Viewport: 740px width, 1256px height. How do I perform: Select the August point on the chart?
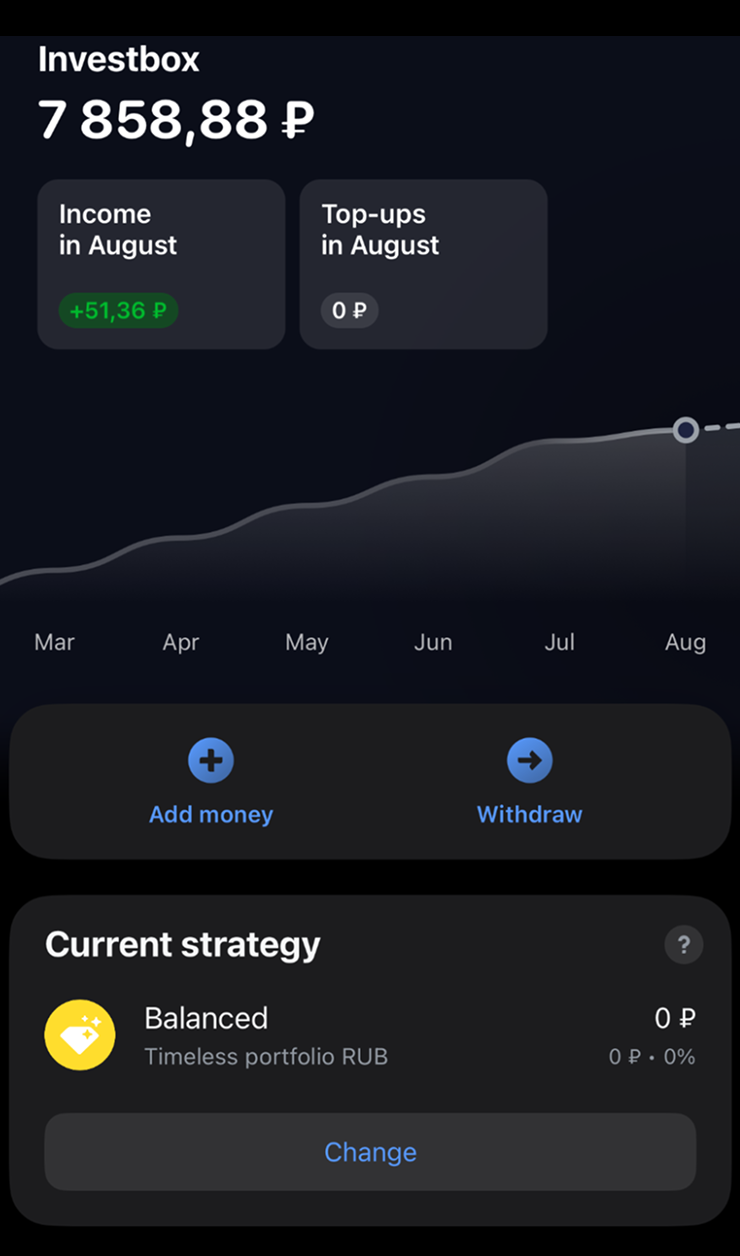pos(685,430)
